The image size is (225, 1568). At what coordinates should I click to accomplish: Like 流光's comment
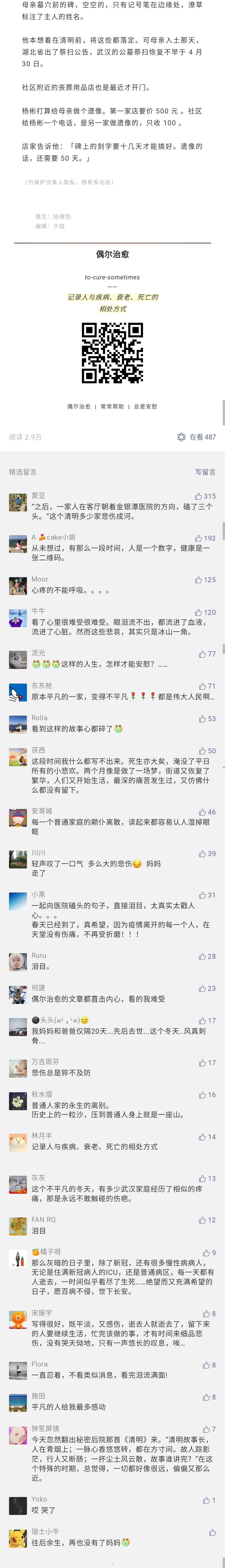[202, 654]
